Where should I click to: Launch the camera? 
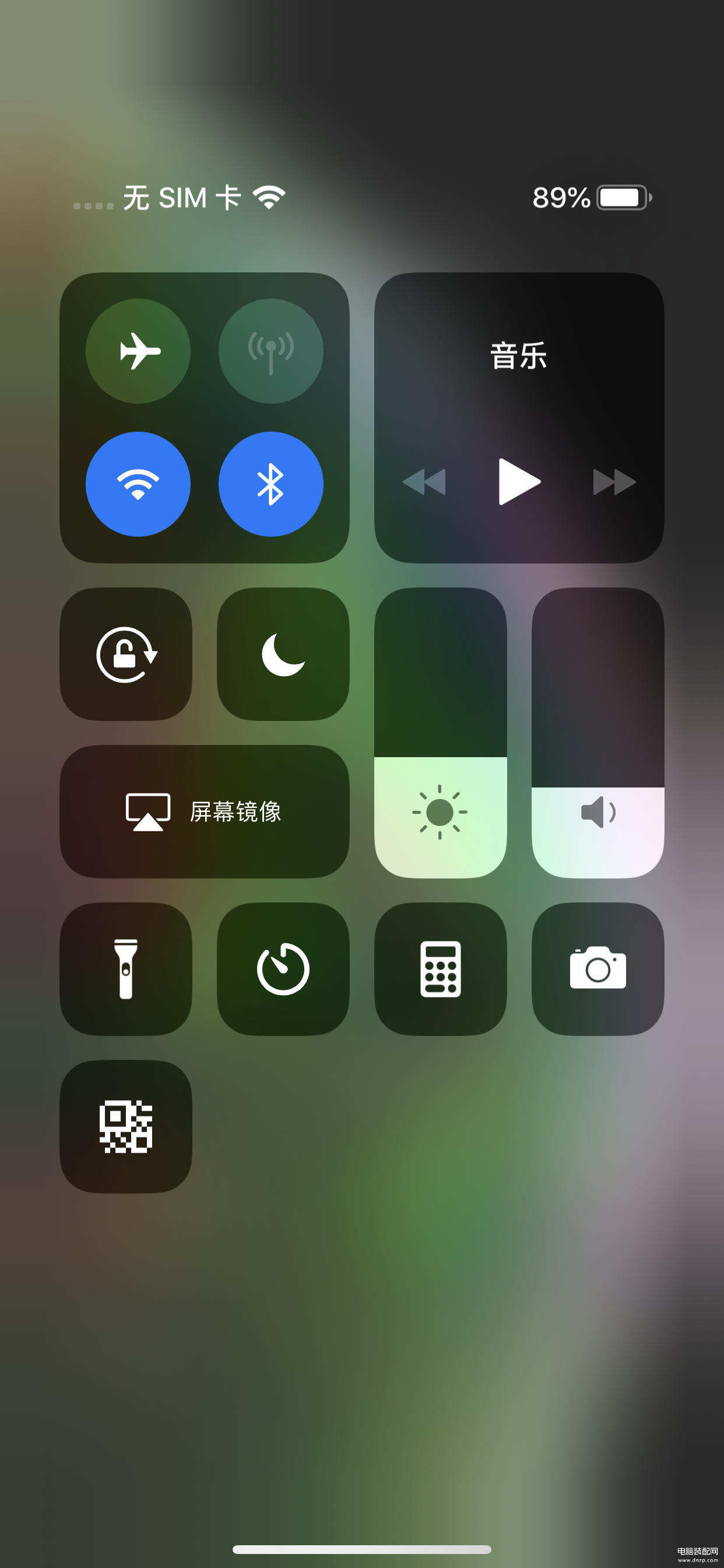pyautogui.click(x=598, y=969)
